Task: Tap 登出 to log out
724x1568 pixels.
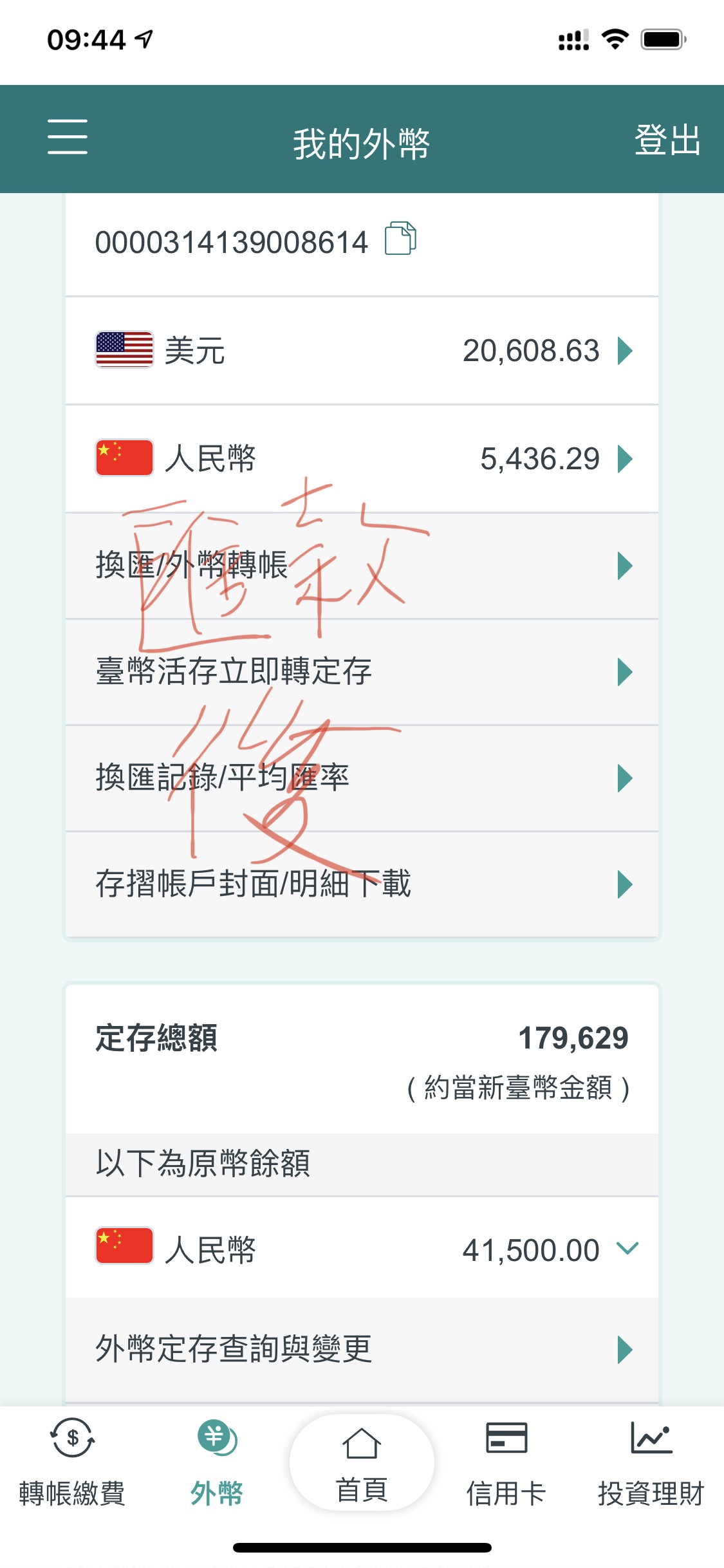Action: click(x=667, y=140)
